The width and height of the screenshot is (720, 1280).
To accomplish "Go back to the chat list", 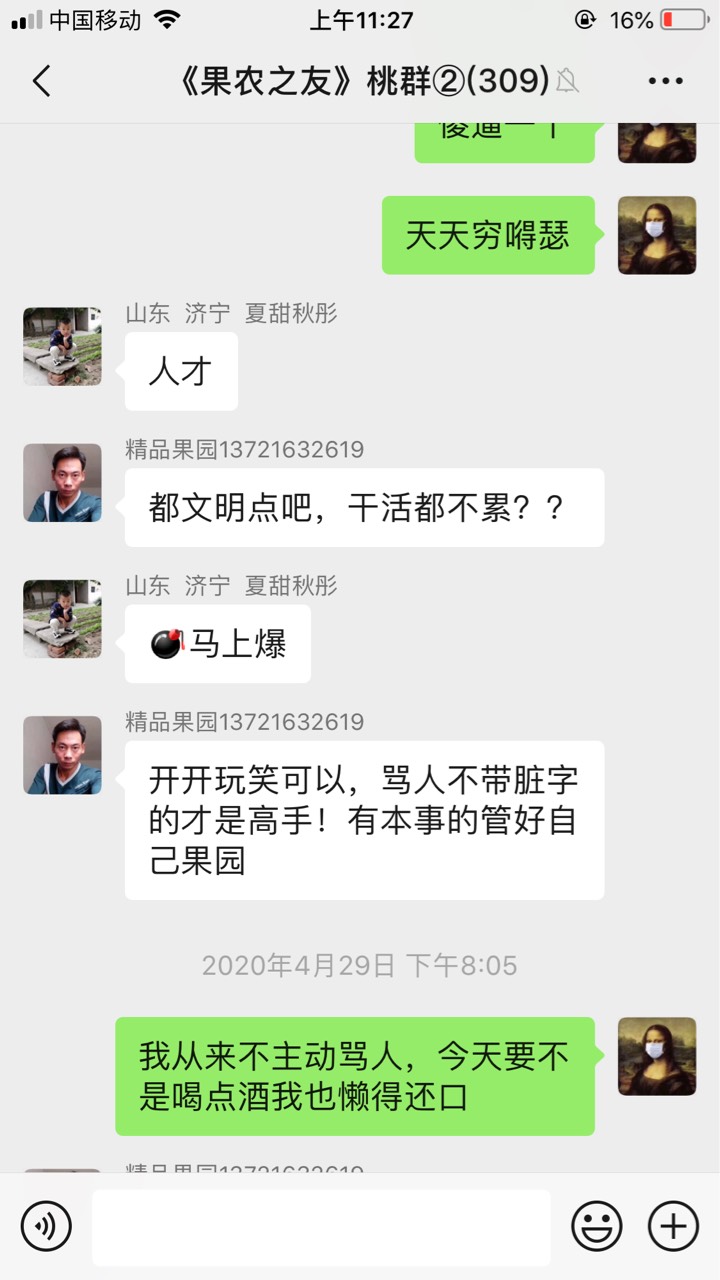I will coord(41,81).
